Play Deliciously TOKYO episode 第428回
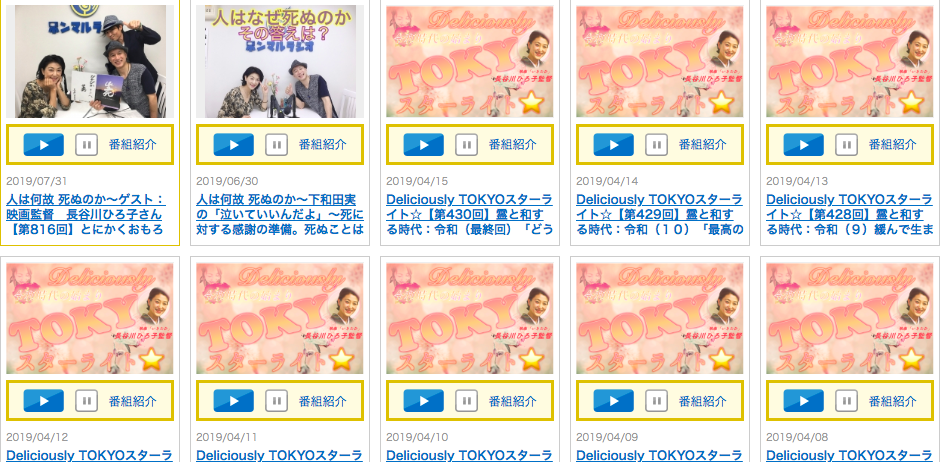 pyautogui.click(x=803, y=145)
